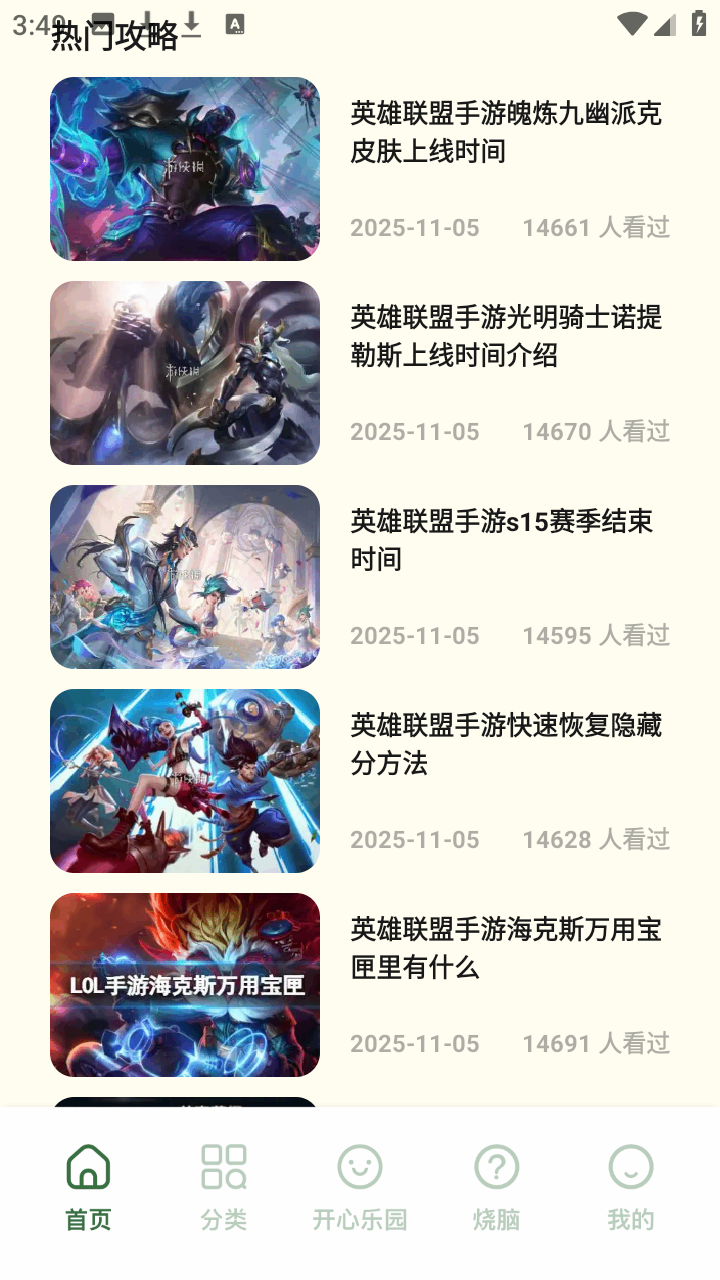Tap the 我的 profile smiley icon
720x1280 pixels.
[630, 1165]
